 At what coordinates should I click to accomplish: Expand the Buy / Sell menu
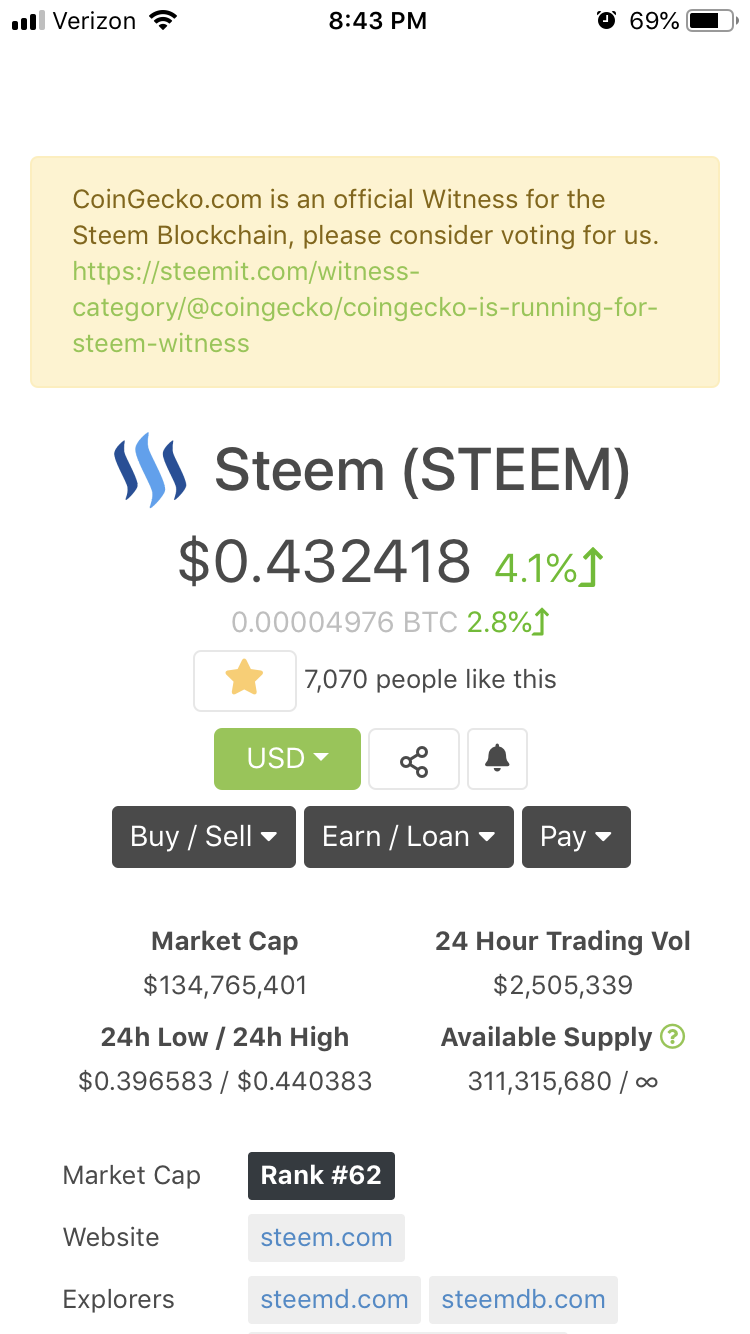pyautogui.click(x=204, y=837)
